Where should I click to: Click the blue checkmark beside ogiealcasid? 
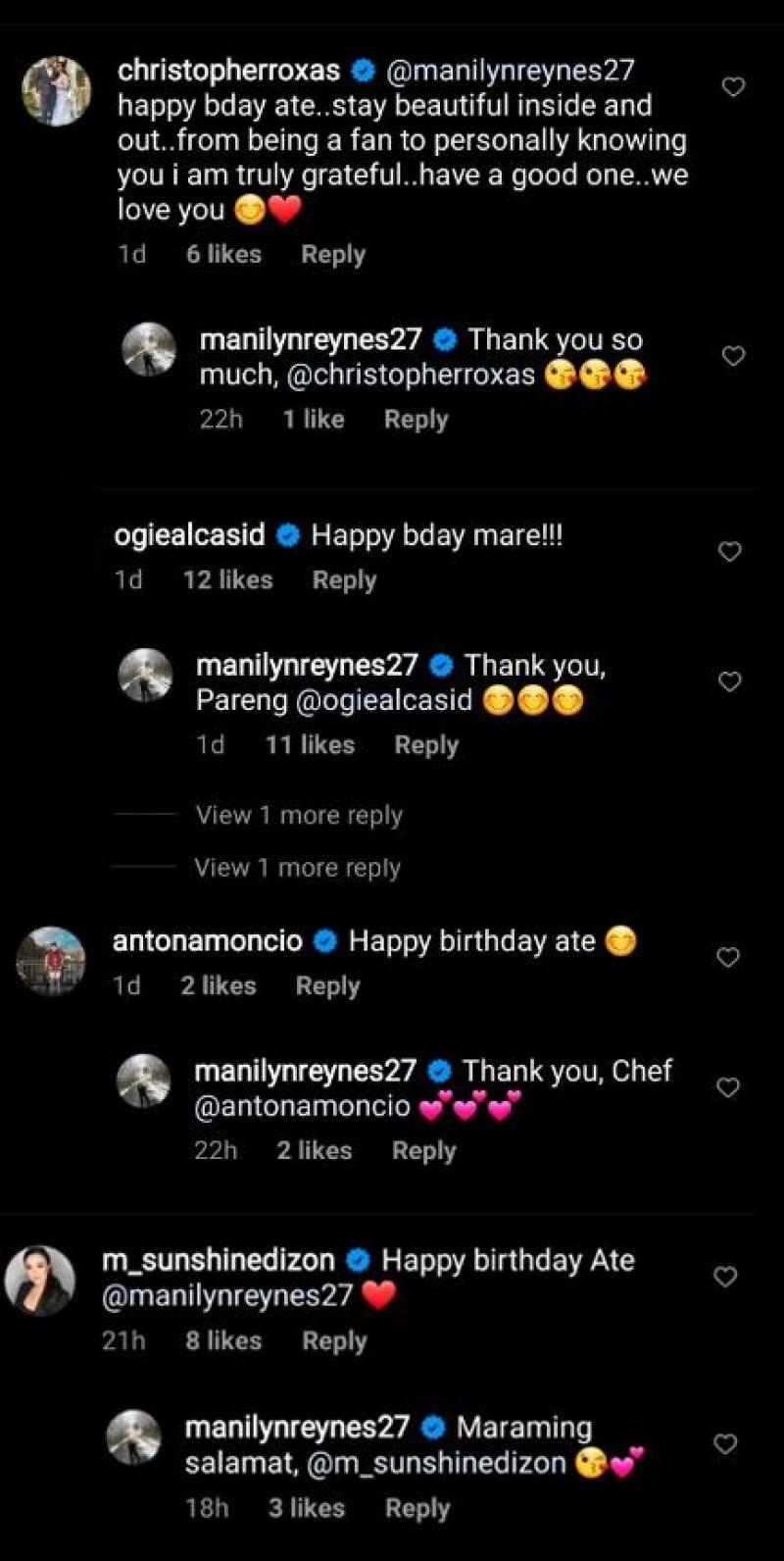pyautogui.click(x=285, y=535)
